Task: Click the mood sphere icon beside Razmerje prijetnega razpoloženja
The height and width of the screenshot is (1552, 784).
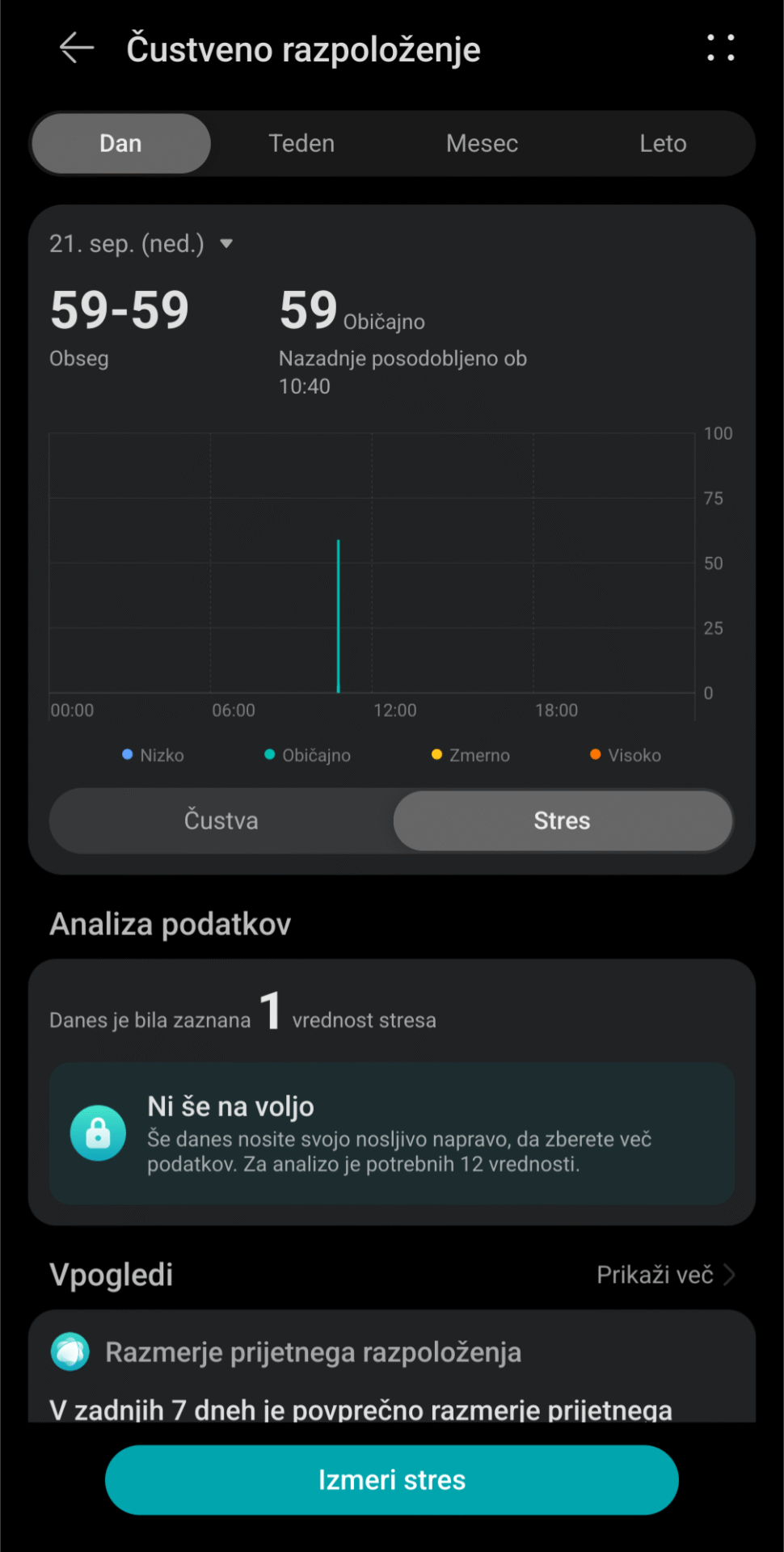Action: pyautogui.click(x=70, y=1351)
